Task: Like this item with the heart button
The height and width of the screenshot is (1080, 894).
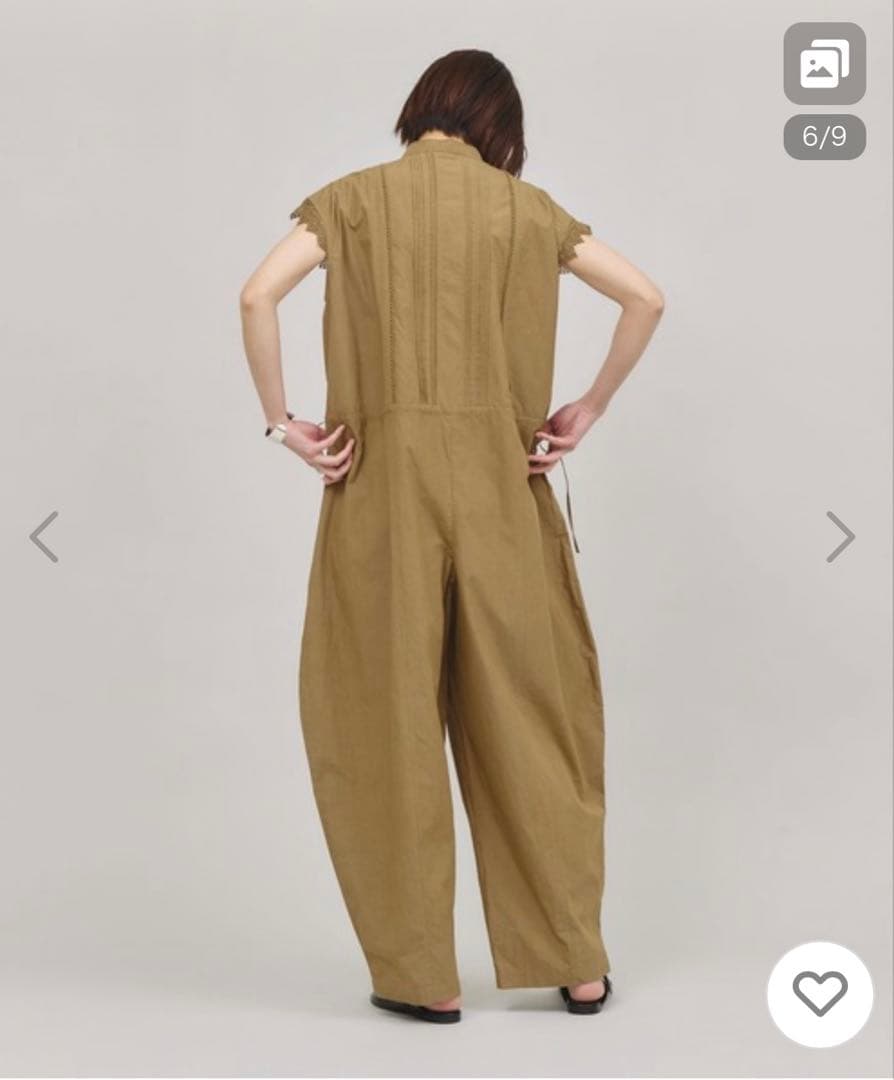Action: click(819, 994)
